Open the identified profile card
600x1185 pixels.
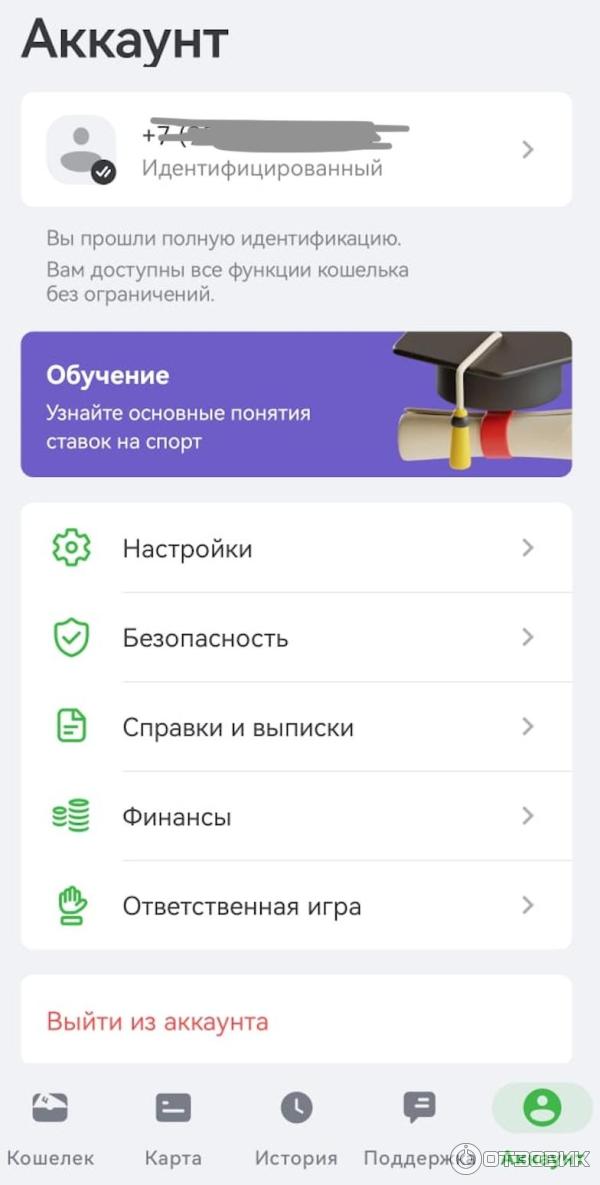[296, 150]
